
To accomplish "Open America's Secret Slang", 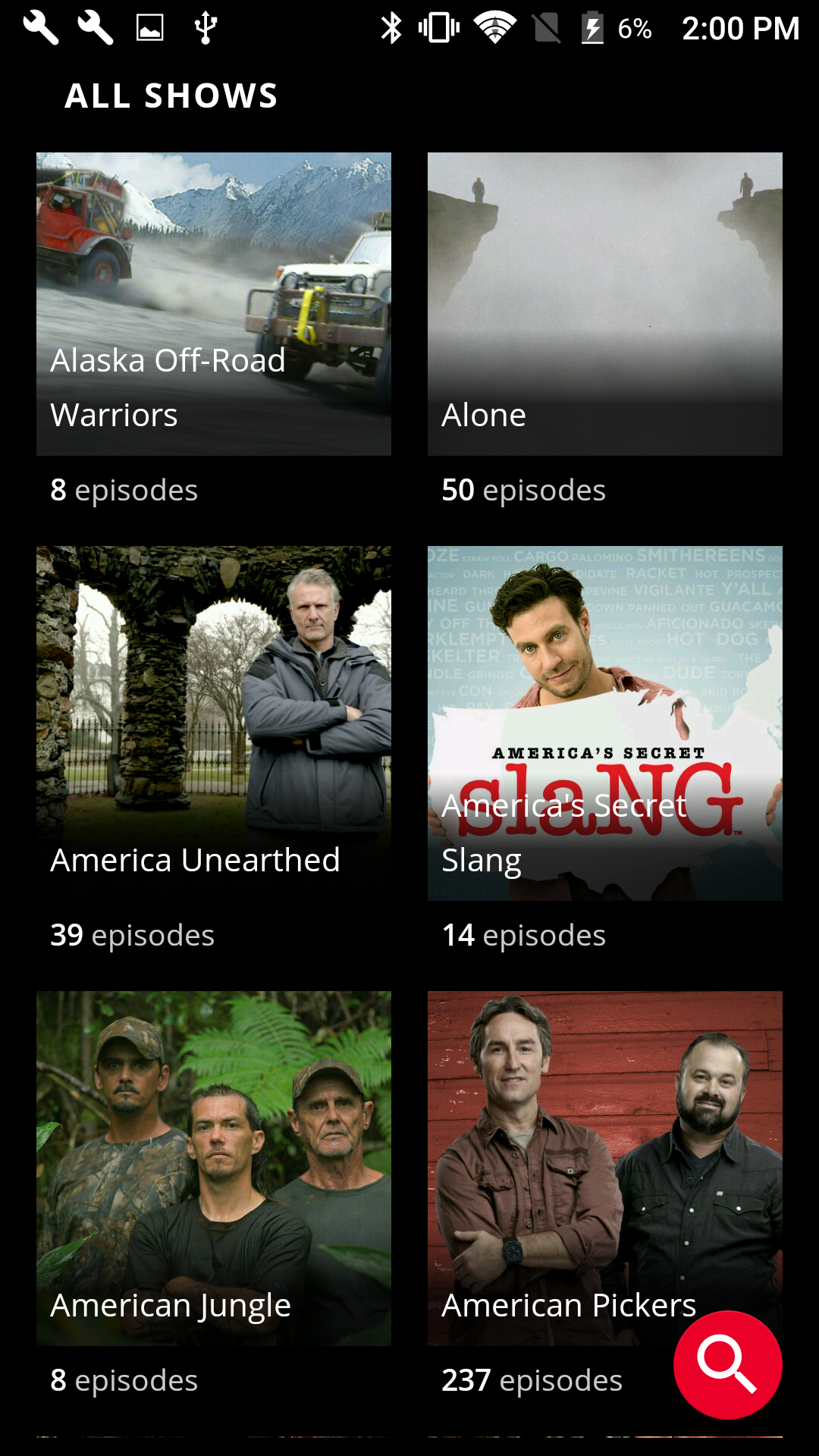I will [x=604, y=720].
